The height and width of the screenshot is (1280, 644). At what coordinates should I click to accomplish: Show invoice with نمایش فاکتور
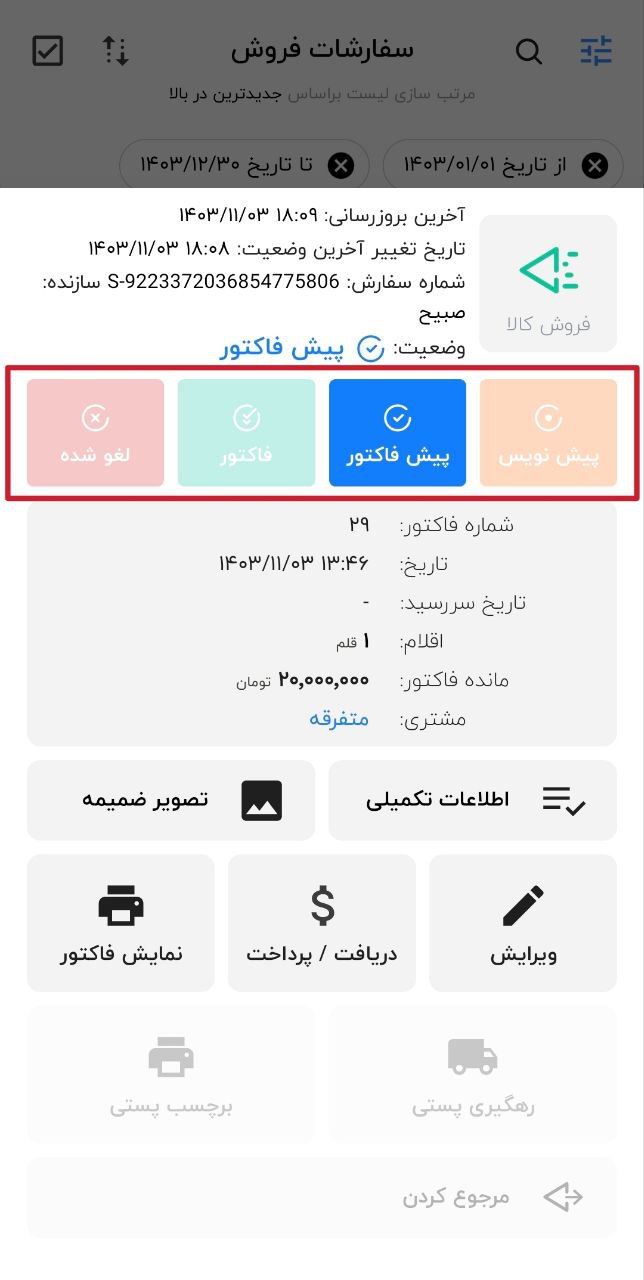pyautogui.click(x=121, y=923)
